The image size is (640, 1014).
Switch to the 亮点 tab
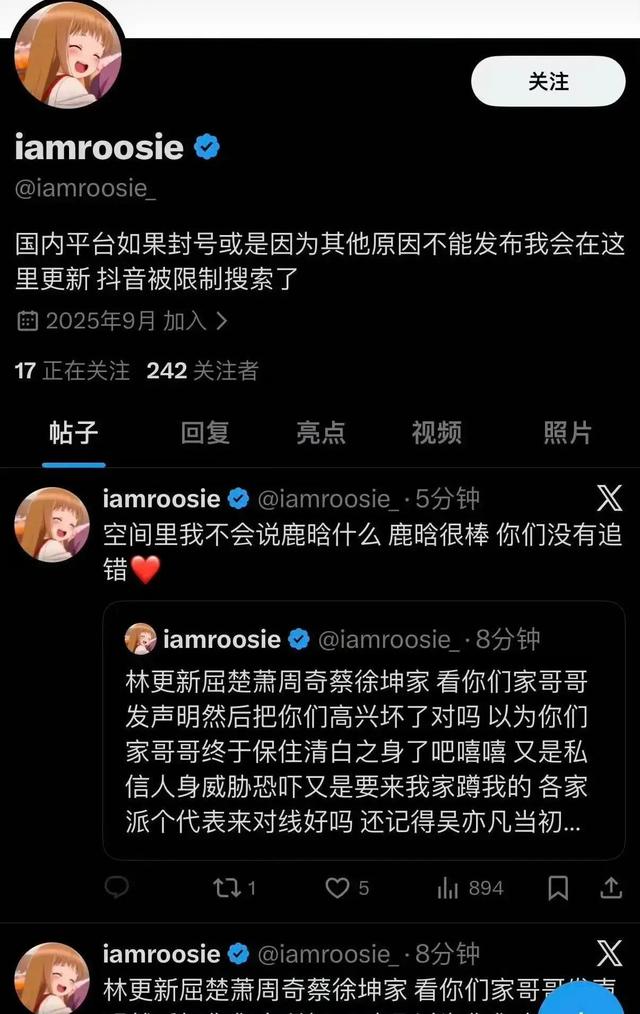tap(321, 432)
